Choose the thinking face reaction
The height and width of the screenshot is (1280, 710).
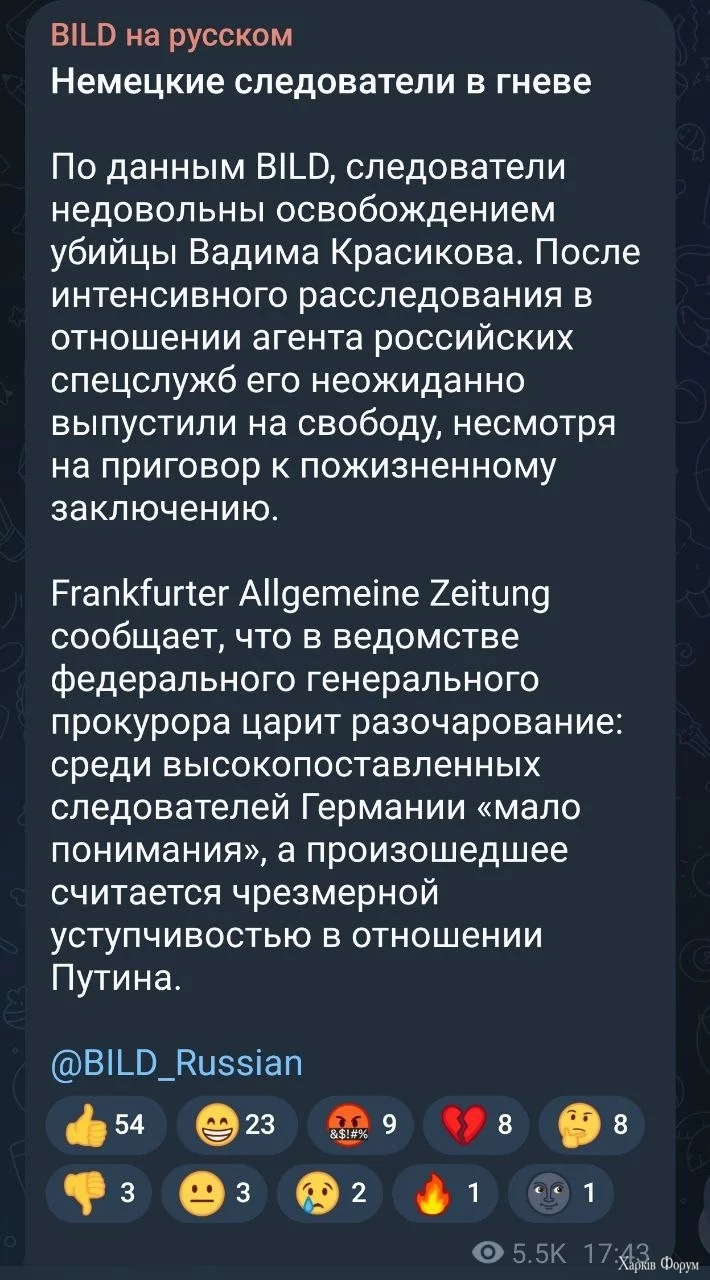[x=590, y=1125]
